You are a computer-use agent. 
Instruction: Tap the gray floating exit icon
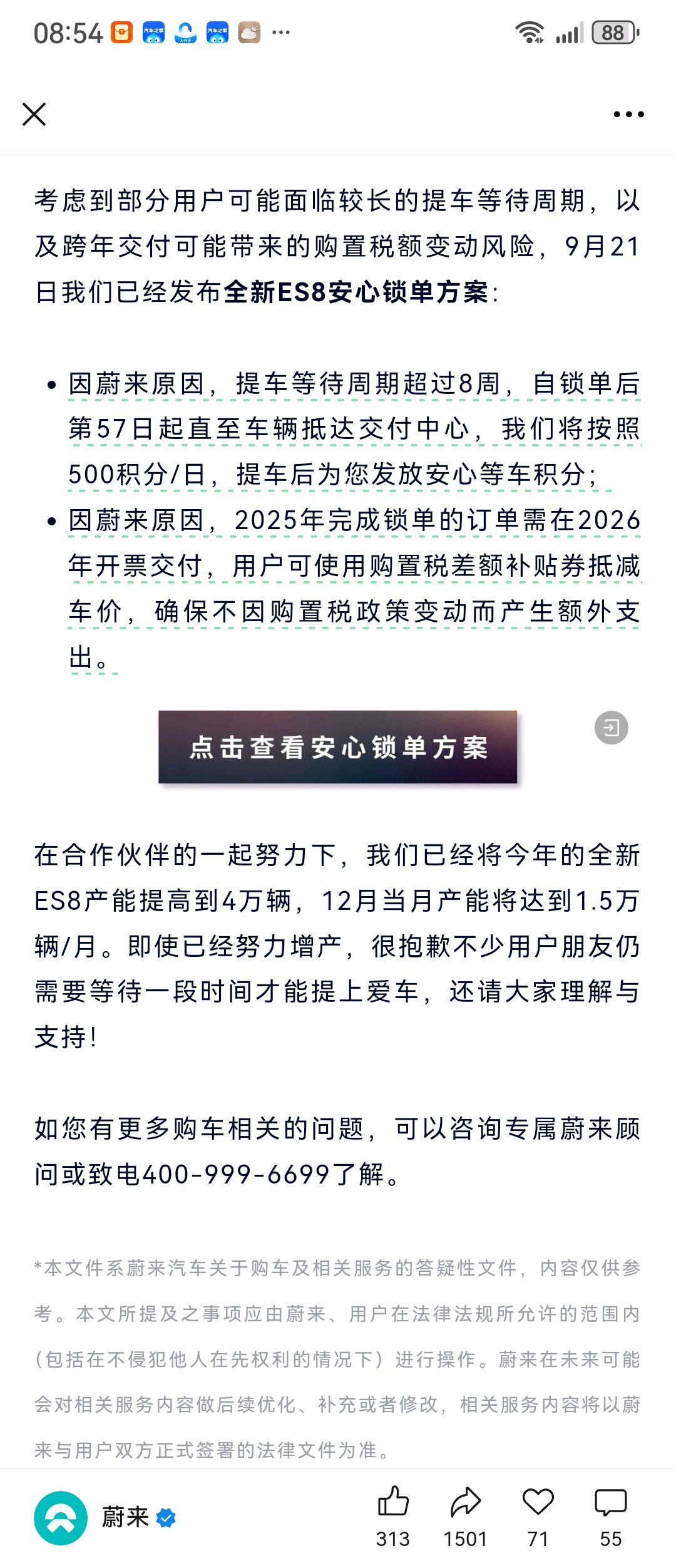pyautogui.click(x=611, y=728)
